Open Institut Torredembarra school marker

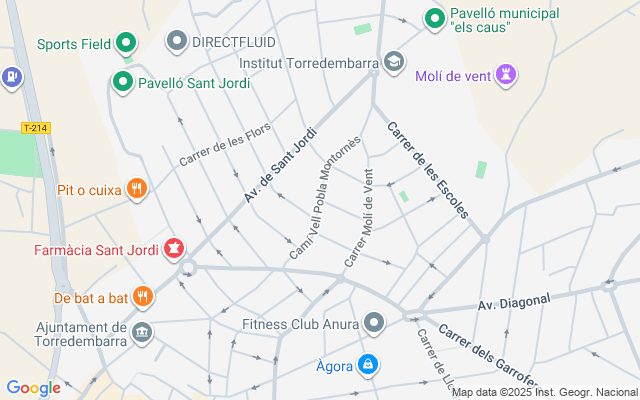394,62
